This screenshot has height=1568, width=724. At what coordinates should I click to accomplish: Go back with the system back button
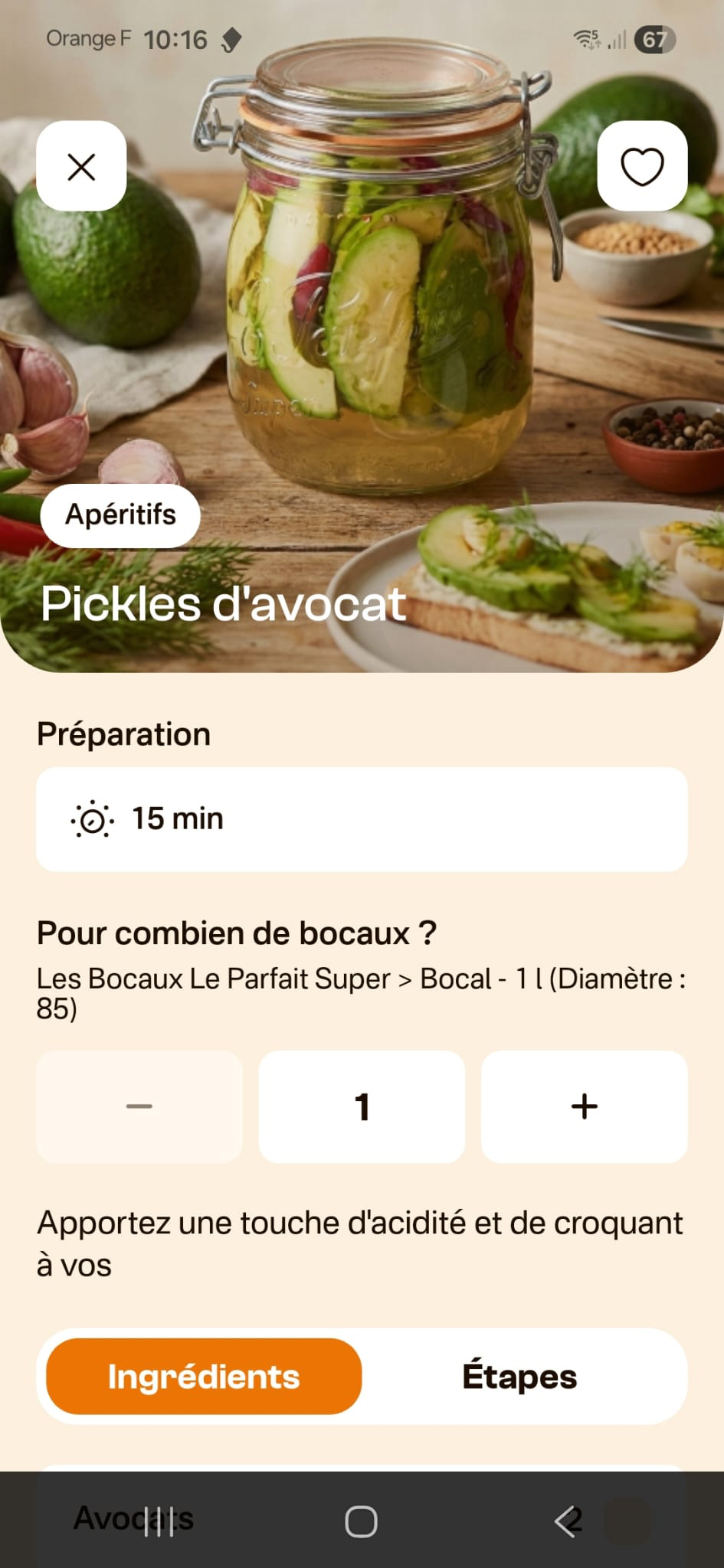[x=567, y=1521]
